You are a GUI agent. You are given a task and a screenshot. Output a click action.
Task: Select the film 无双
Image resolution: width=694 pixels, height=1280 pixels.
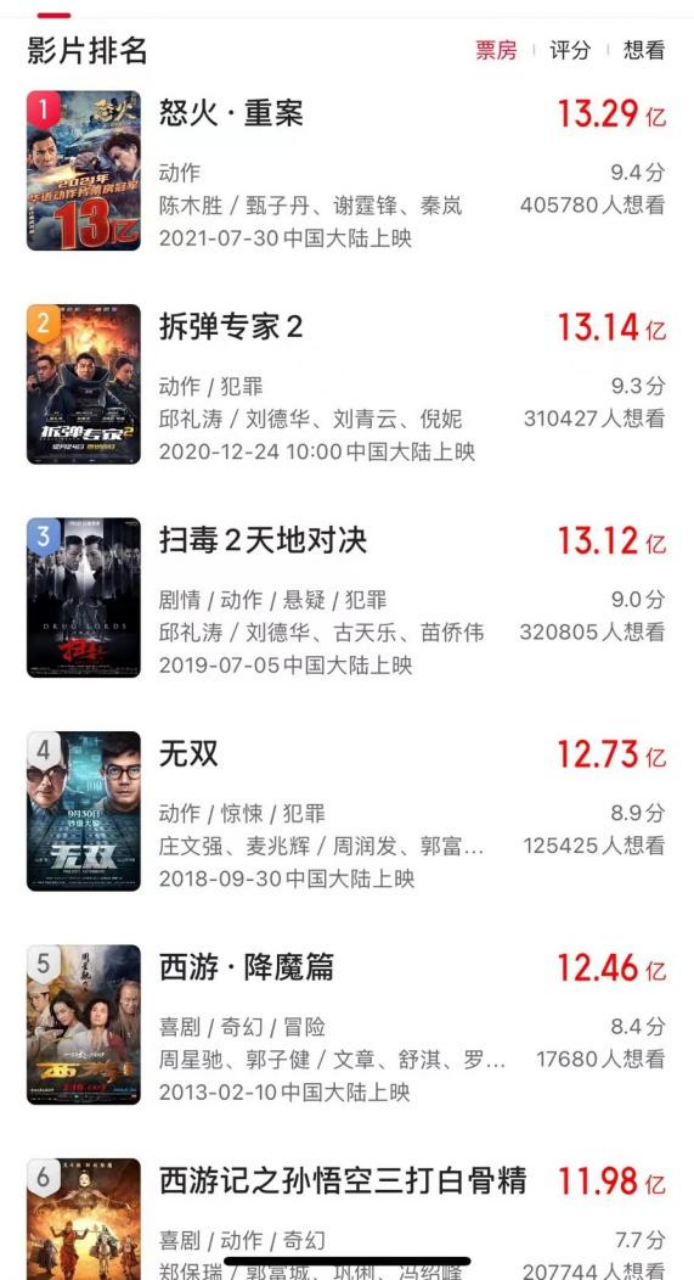pos(189,754)
